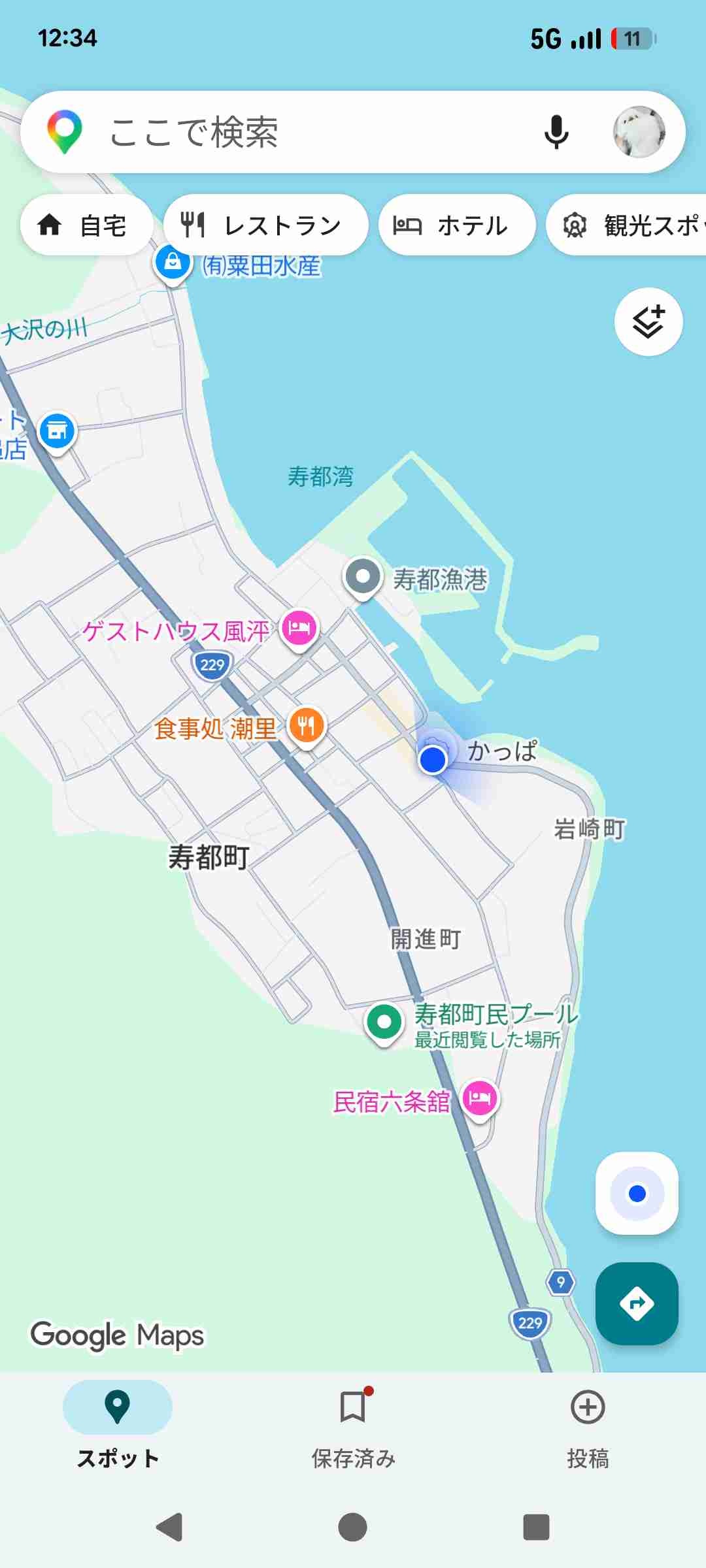
Task: View ゲストハウス風泙 lodging pin
Action: (299, 629)
